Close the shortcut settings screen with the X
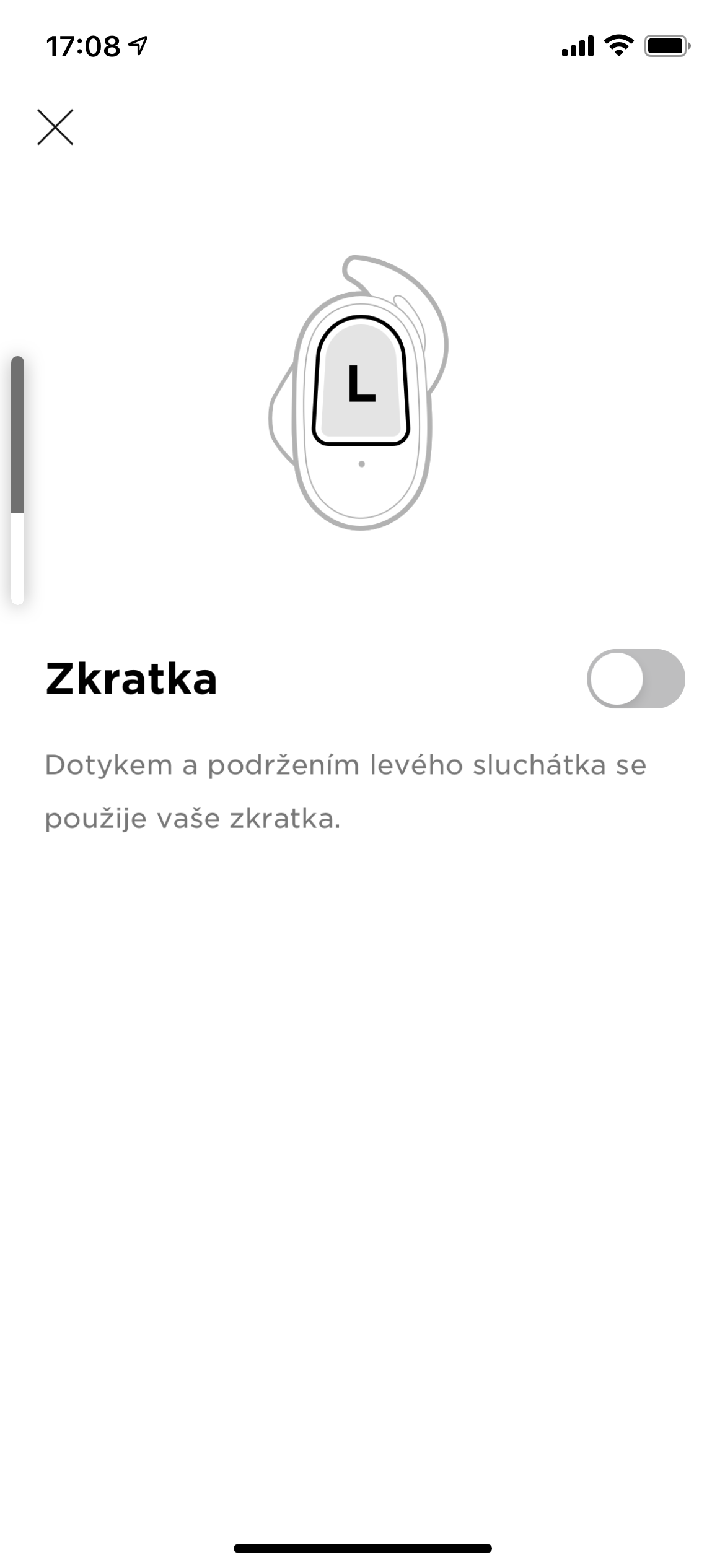The width and height of the screenshot is (725, 1568). click(56, 128)
